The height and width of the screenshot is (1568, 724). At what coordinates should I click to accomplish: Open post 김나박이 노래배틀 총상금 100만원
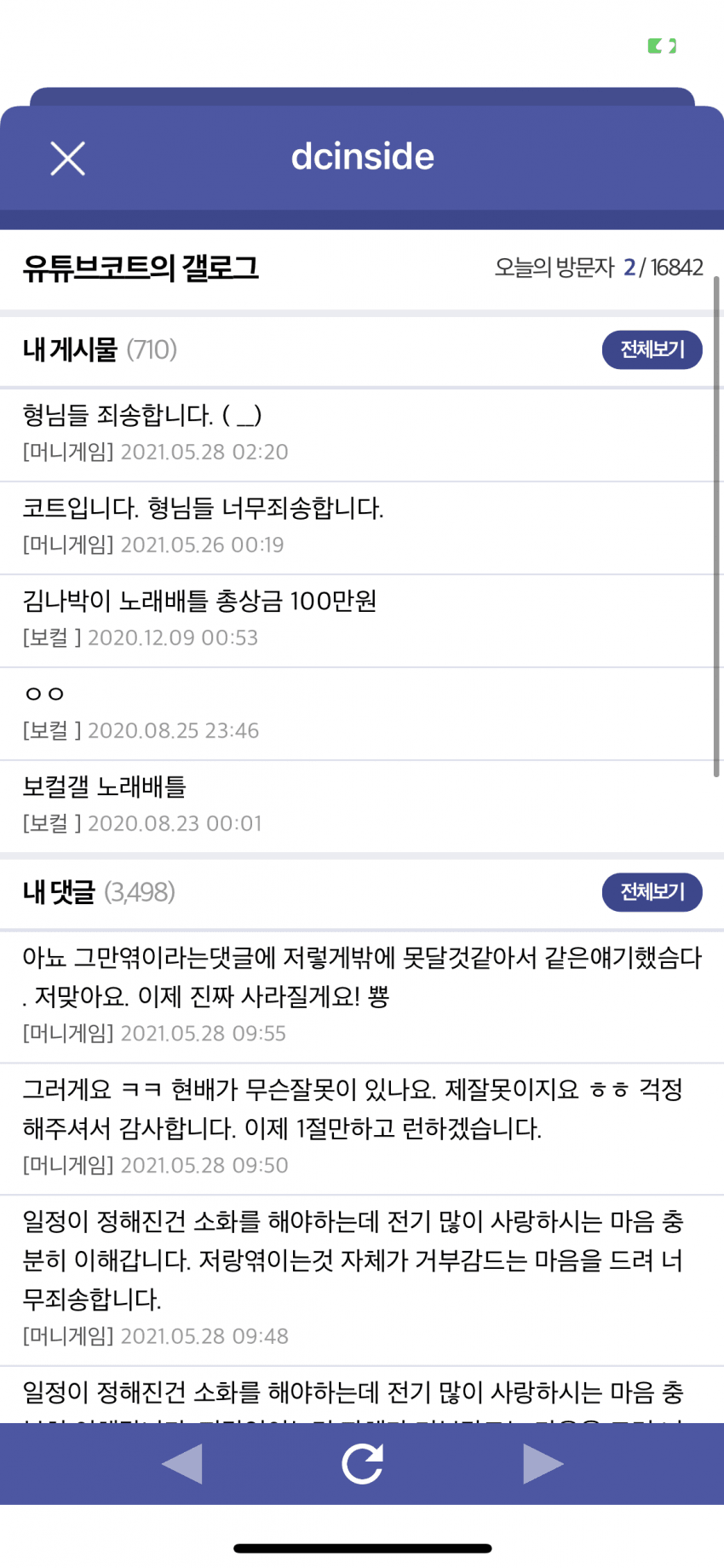(199, 602)
